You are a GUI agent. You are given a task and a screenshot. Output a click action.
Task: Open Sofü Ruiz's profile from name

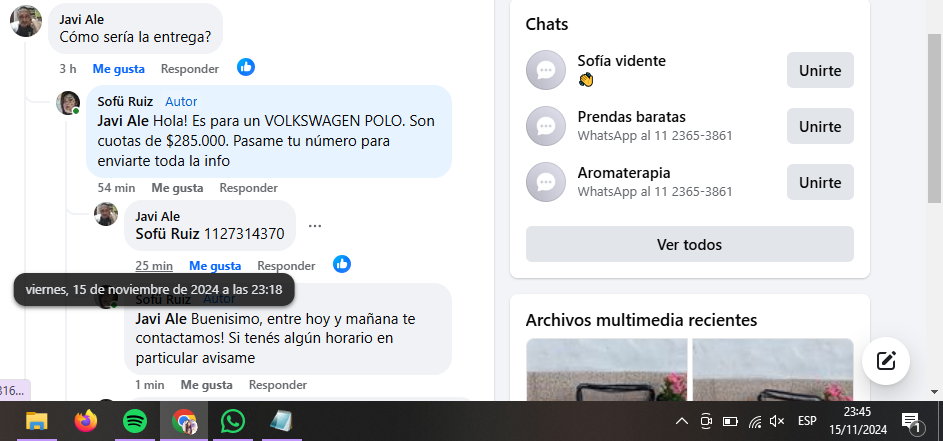tap(125, 101)
